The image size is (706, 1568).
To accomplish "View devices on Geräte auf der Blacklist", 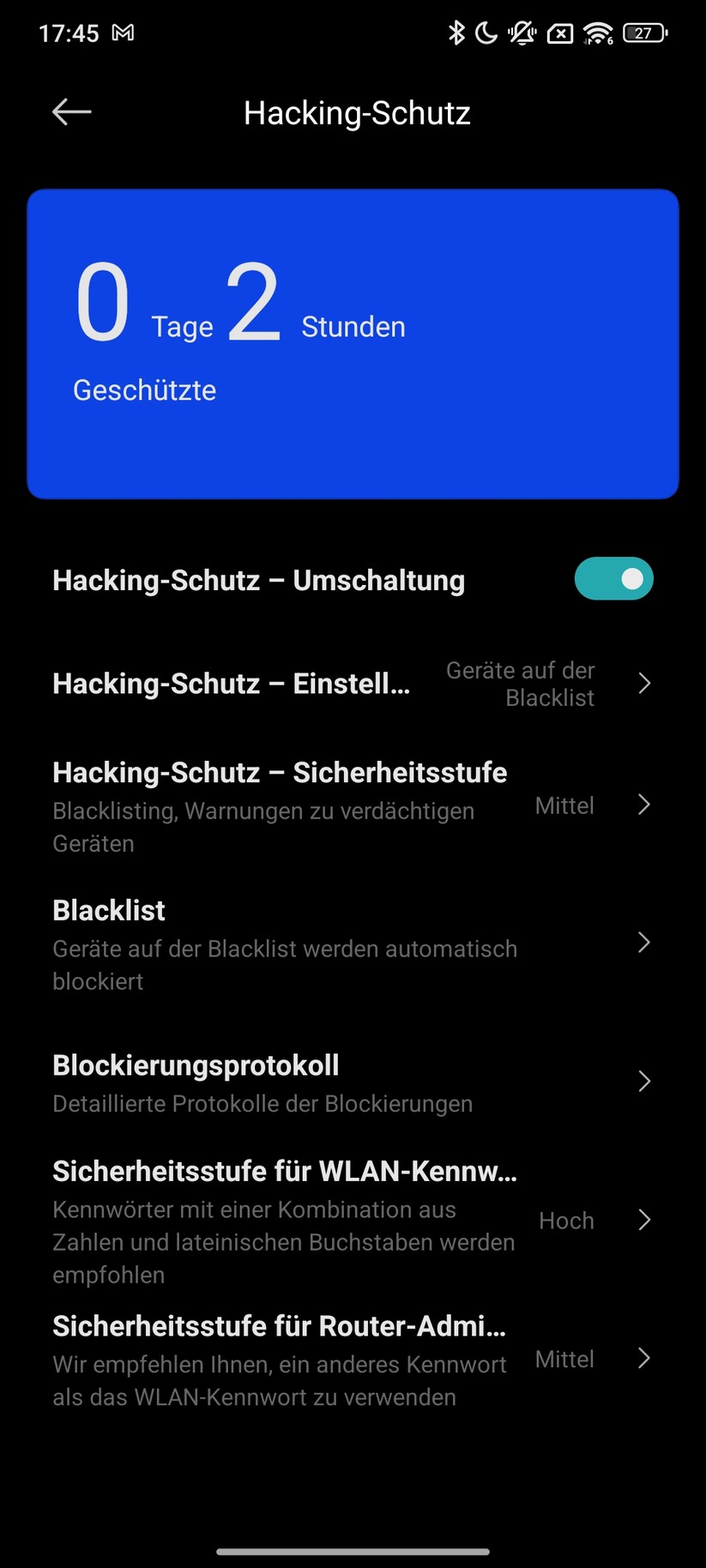I will tap(520, 684).
